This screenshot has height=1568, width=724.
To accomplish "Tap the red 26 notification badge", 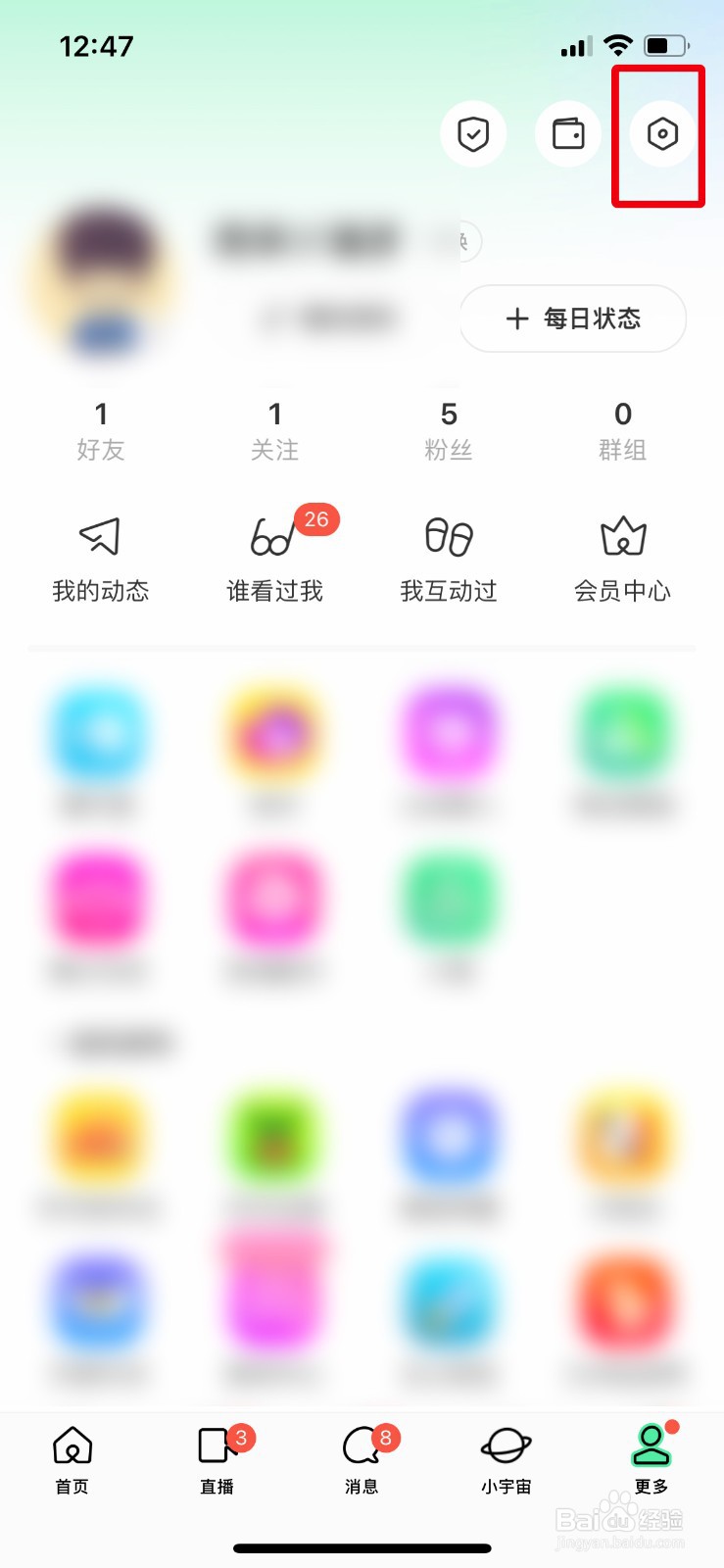I will pos(315,521).
